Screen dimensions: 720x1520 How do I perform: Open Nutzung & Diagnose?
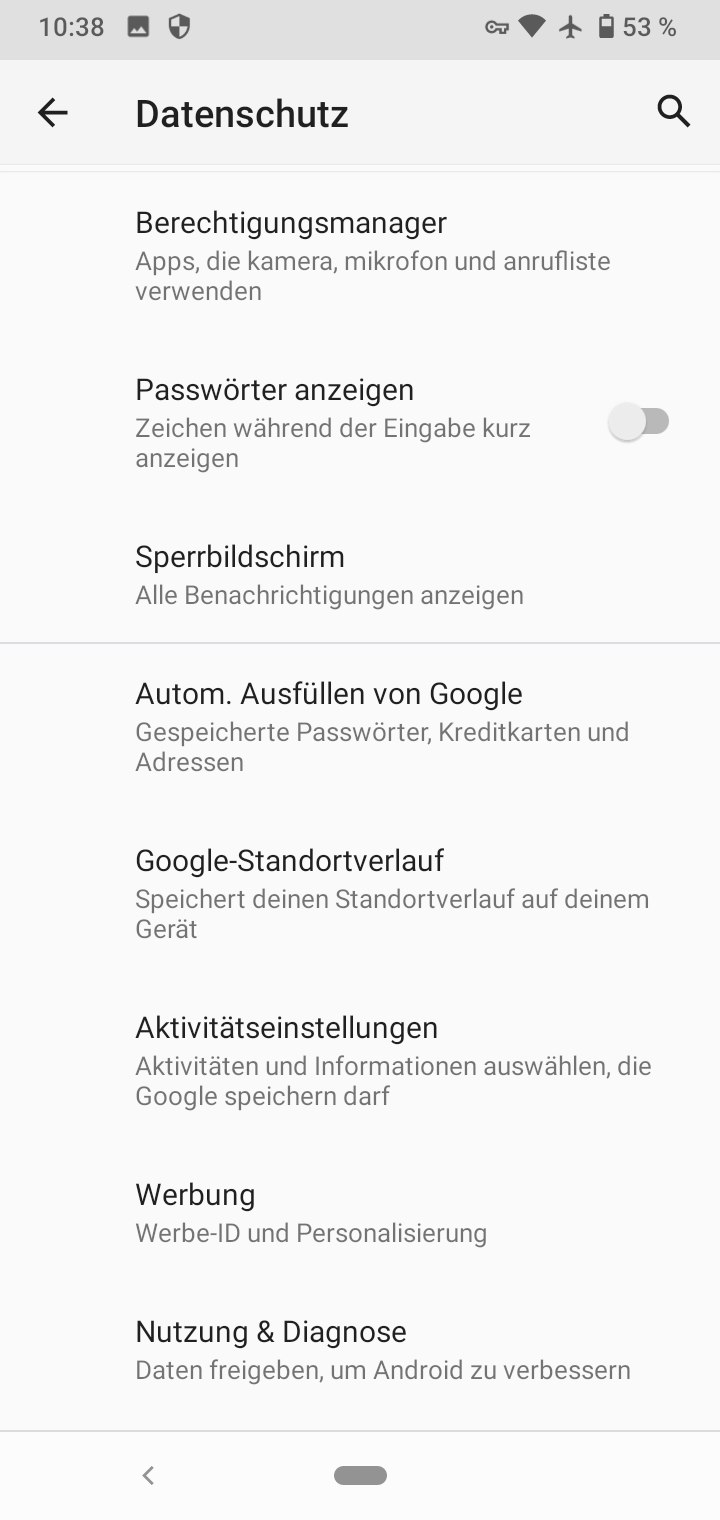click(x=360, y=1349)
